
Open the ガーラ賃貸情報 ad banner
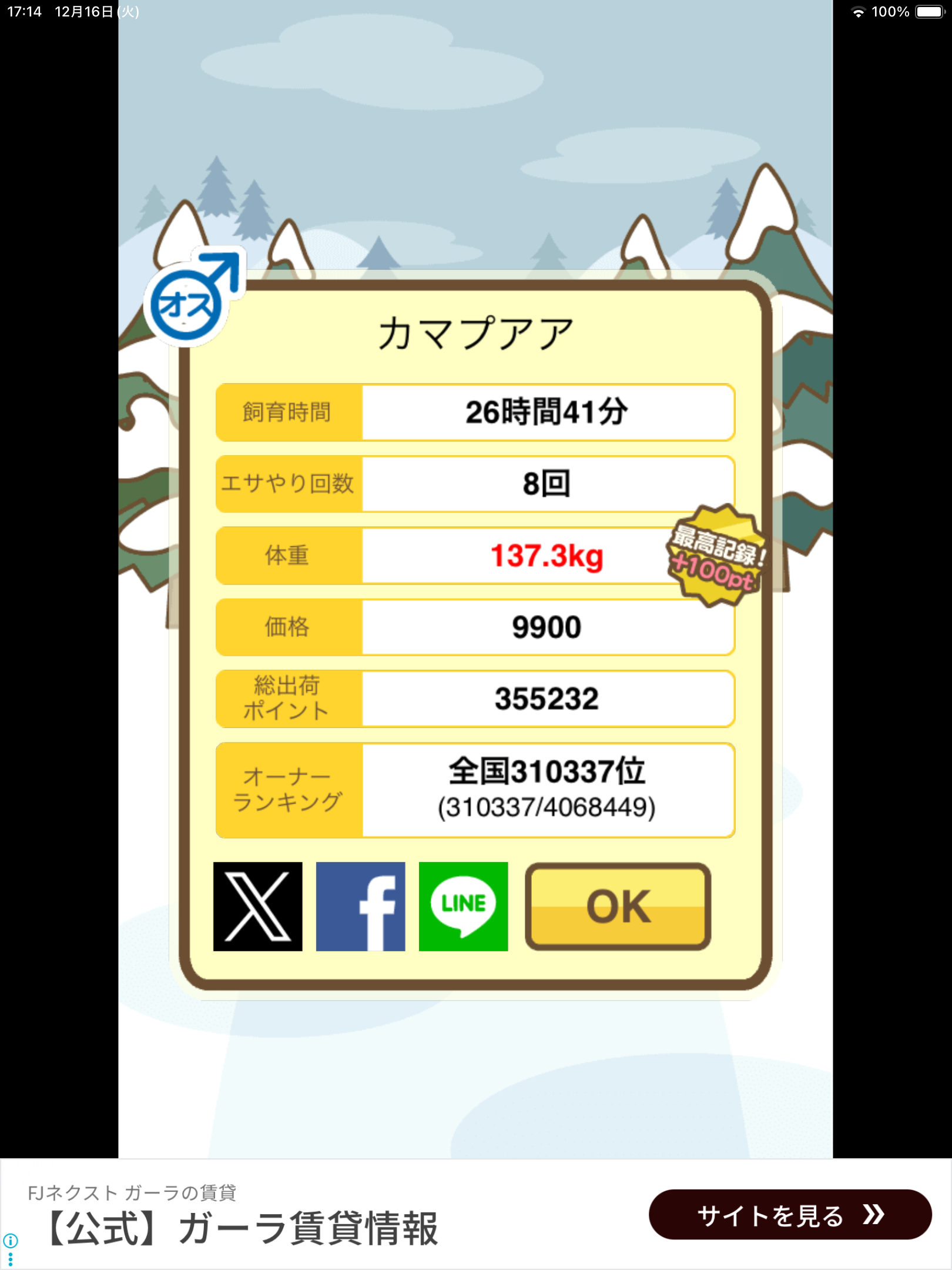point(476,1214)
